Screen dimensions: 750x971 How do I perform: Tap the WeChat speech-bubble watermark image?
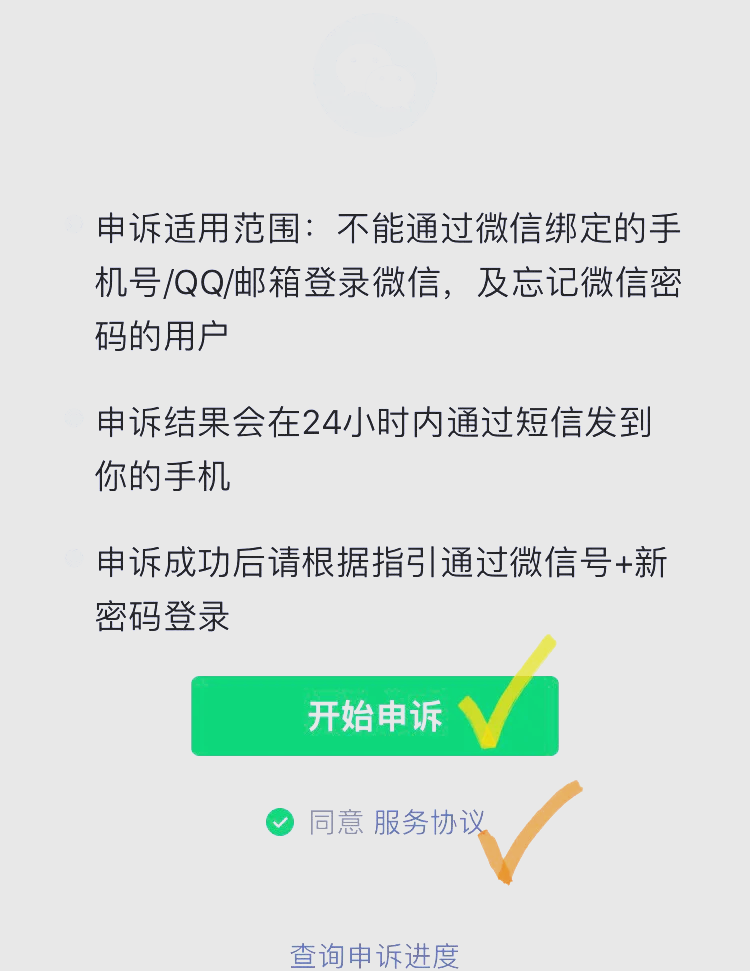tap(375, 75)
